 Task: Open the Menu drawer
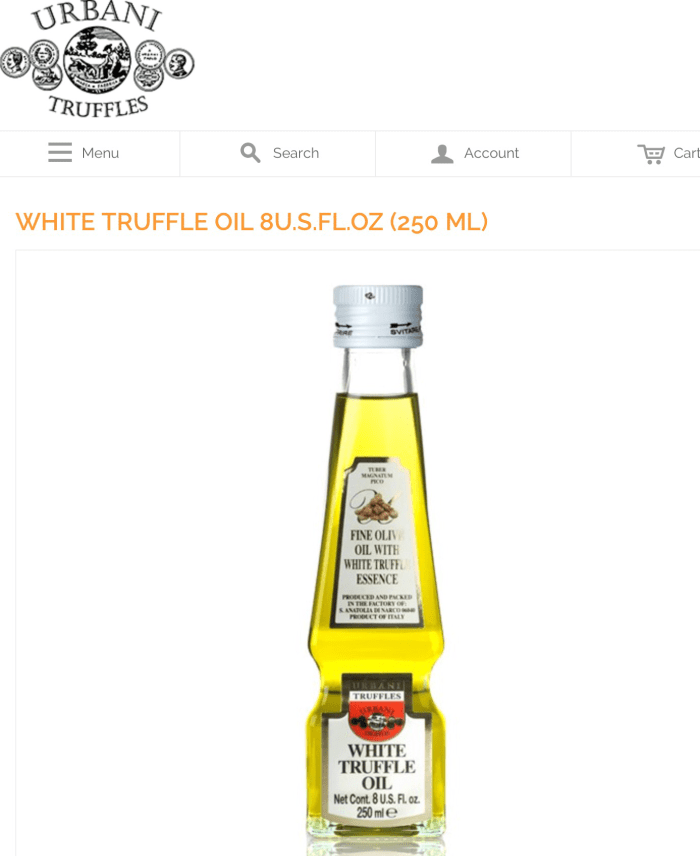[x=85, y=153]
